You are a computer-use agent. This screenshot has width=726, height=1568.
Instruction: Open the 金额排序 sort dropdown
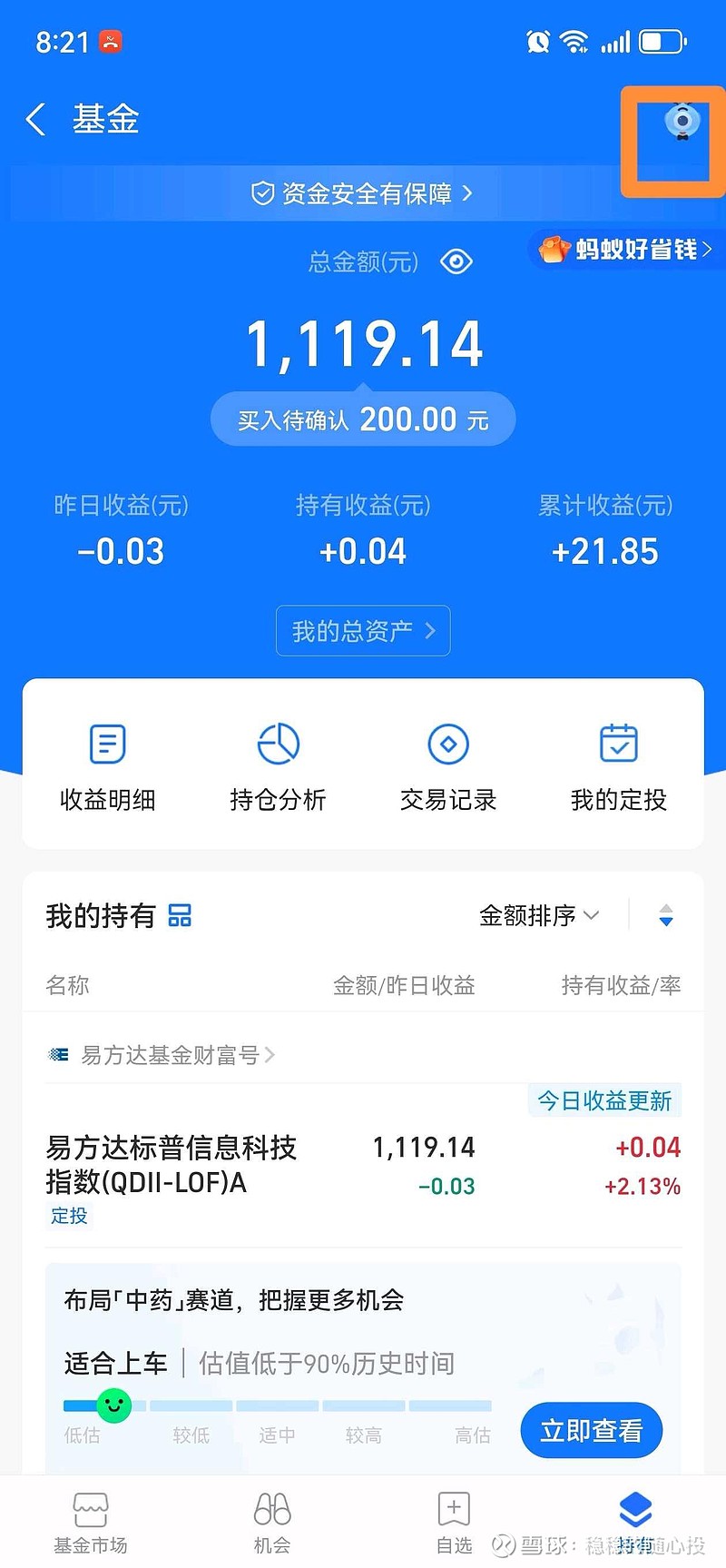pyautogui.click(x=537, y=915)
